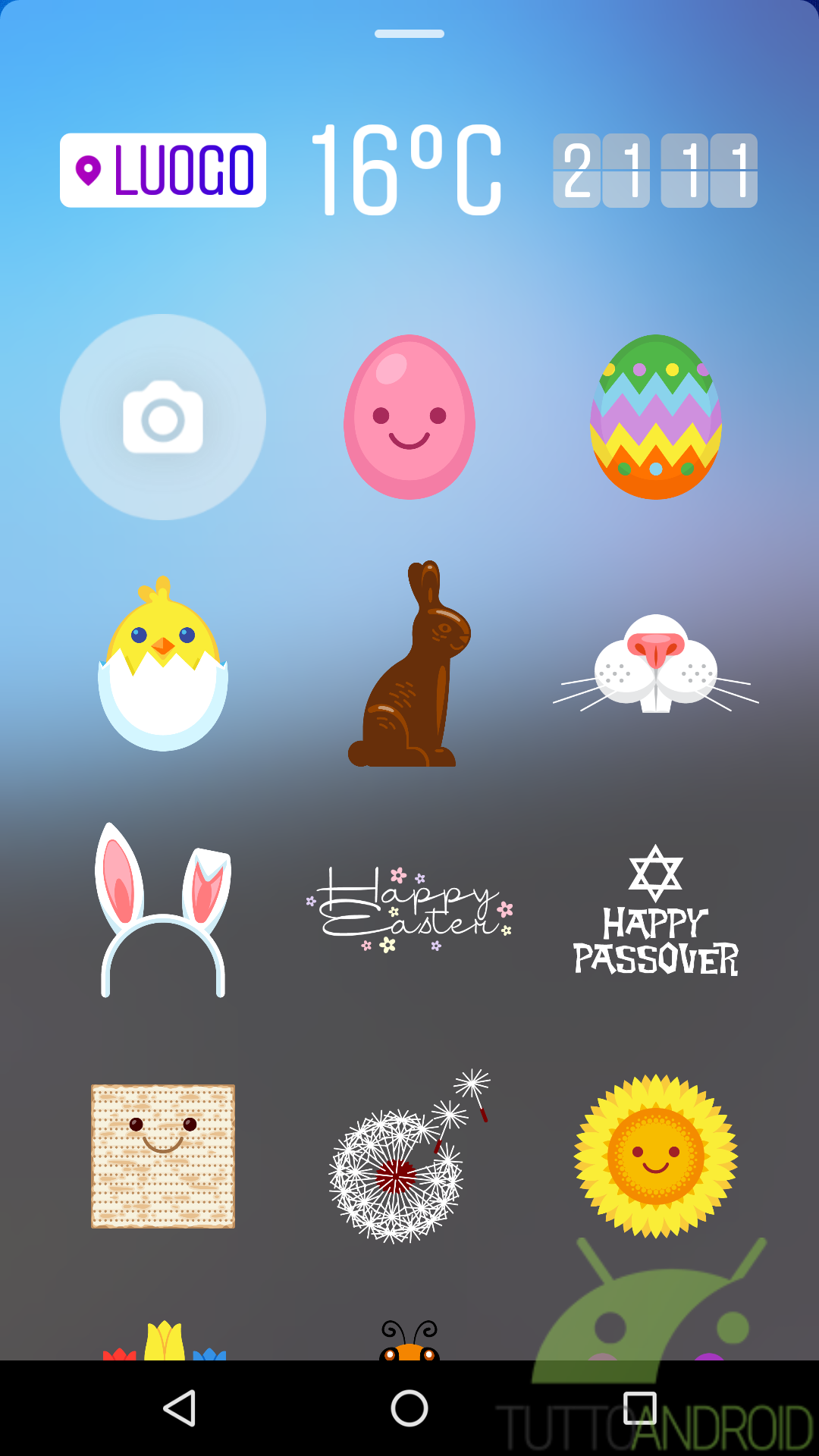Tap the system home button
819x1456 pixels.
tap(409, 1408)
